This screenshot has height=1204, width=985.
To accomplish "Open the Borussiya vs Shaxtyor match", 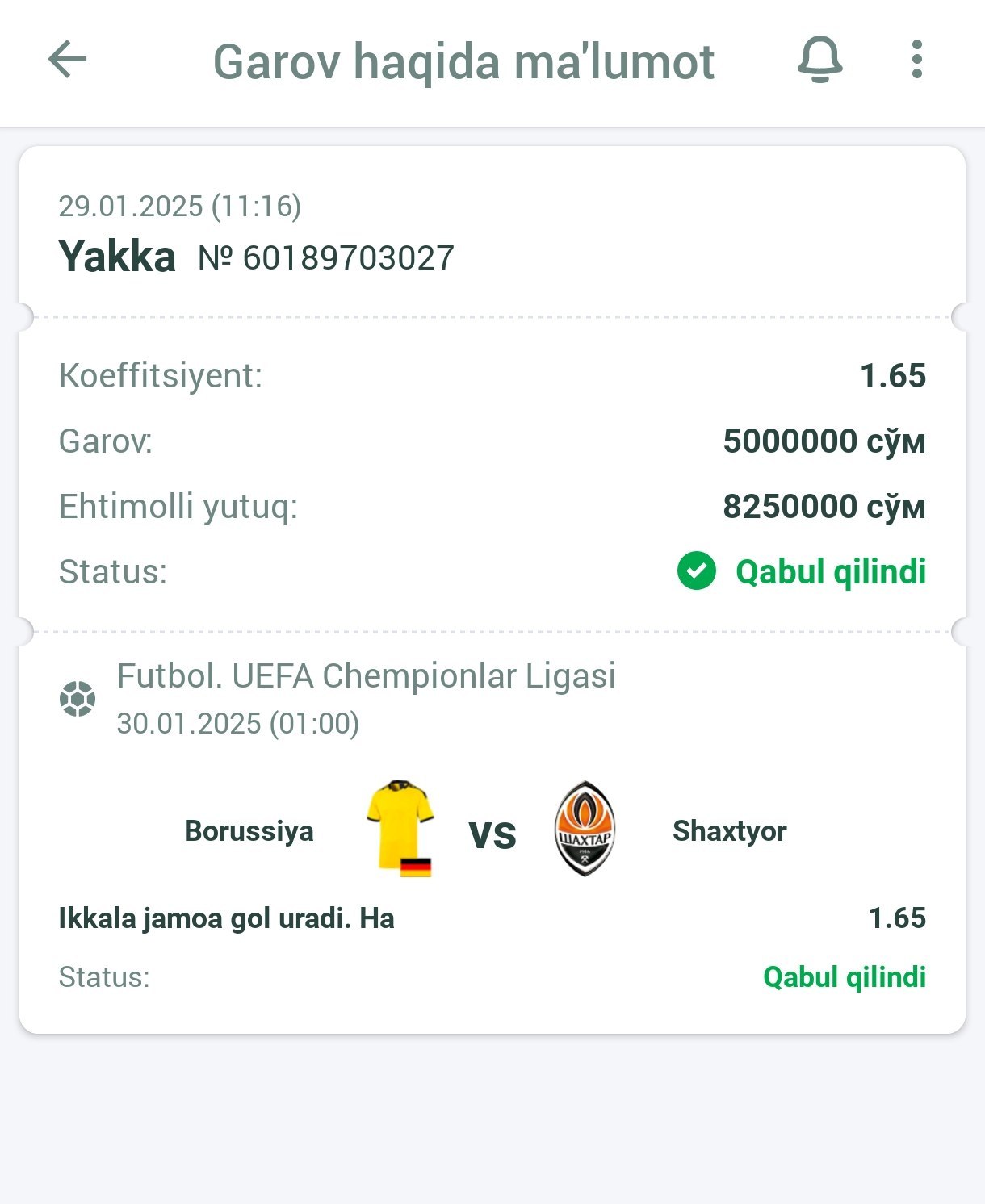I will click(x=491, y=831).
